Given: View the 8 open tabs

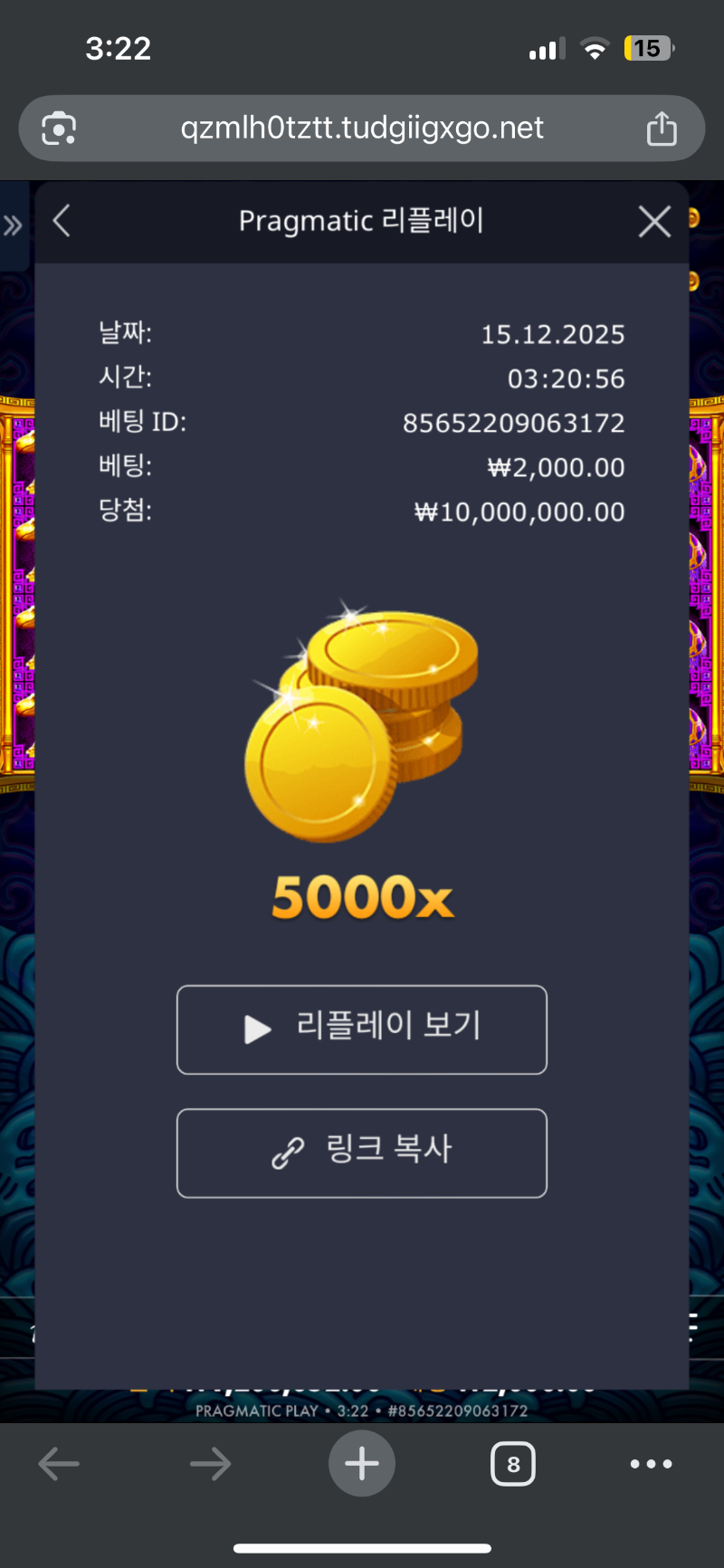Looking at the screenshot, I should point(513,1464).
